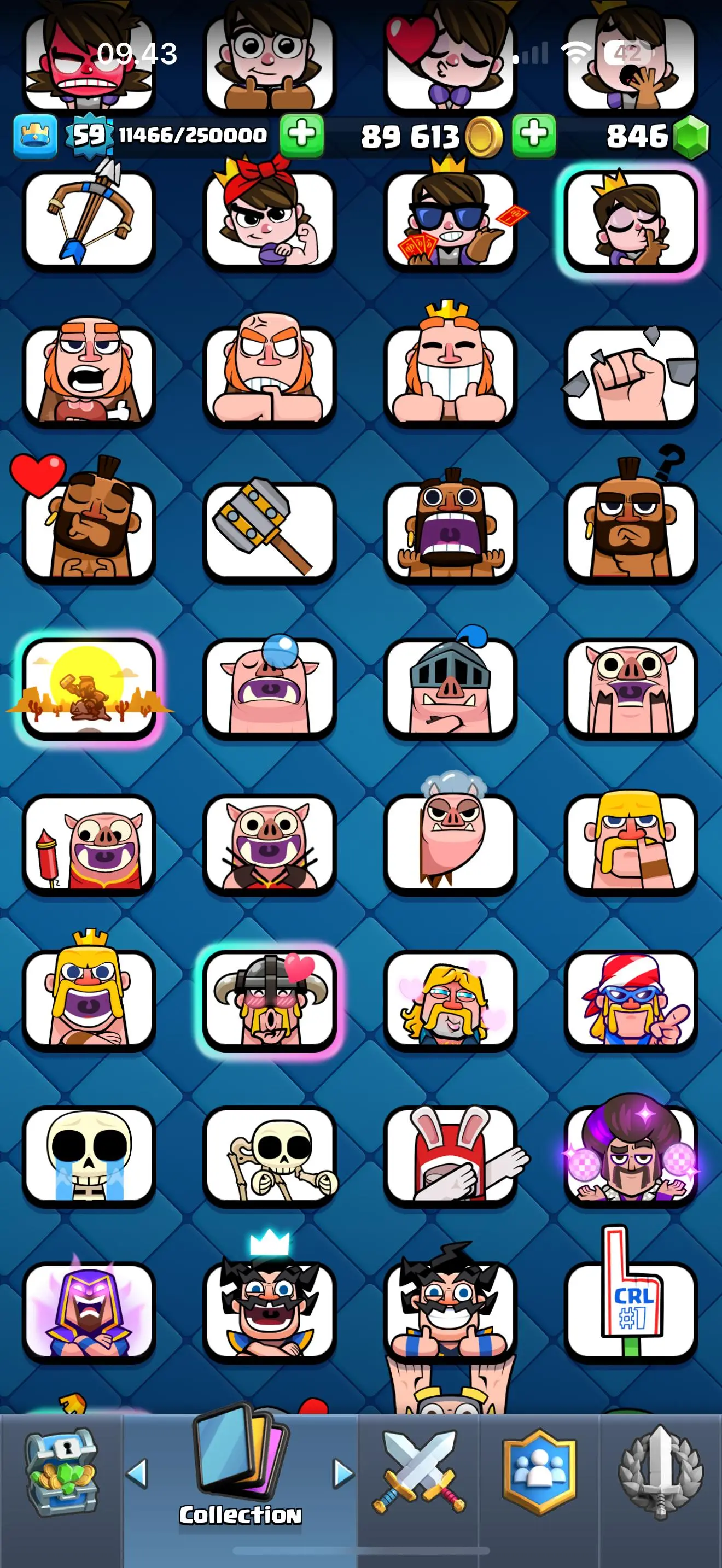This screenshot has width=722, height=1568.
Task: Pick the CRL #1 foam finger emote
Action: [x=630, y=1309]
